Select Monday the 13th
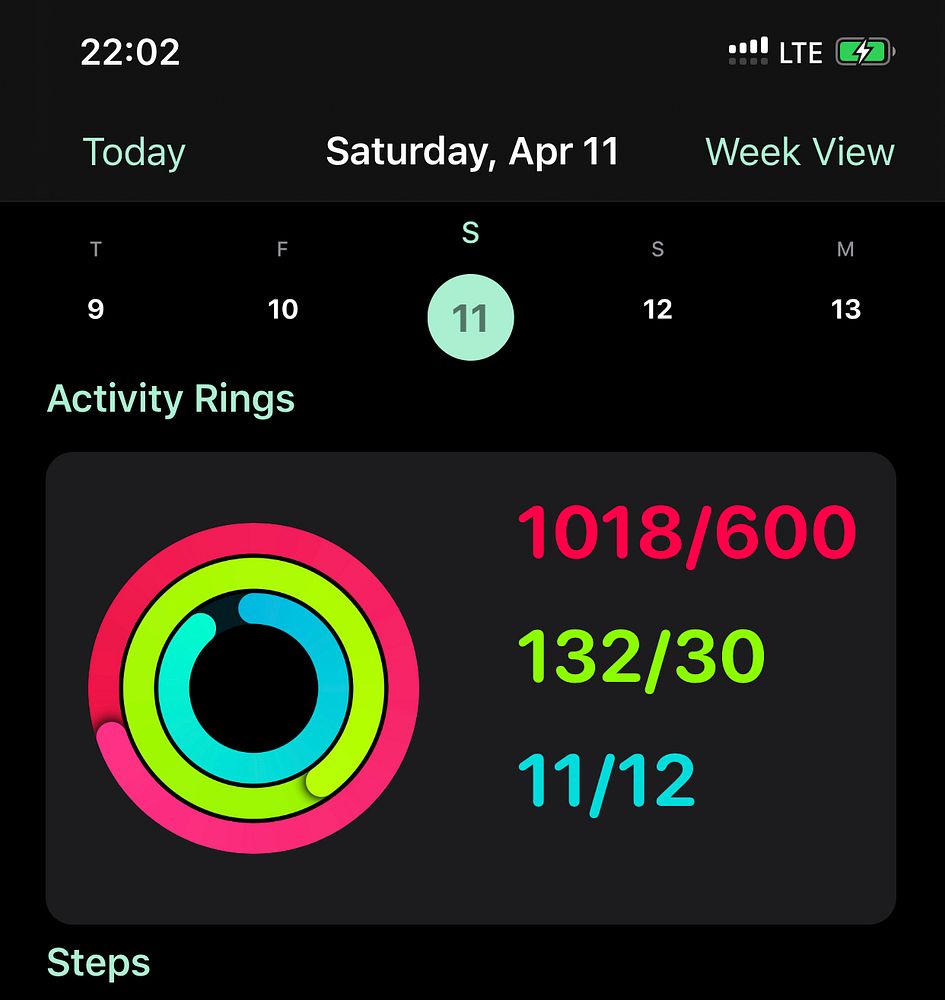Screen dimensions: 945x1000 845,309
